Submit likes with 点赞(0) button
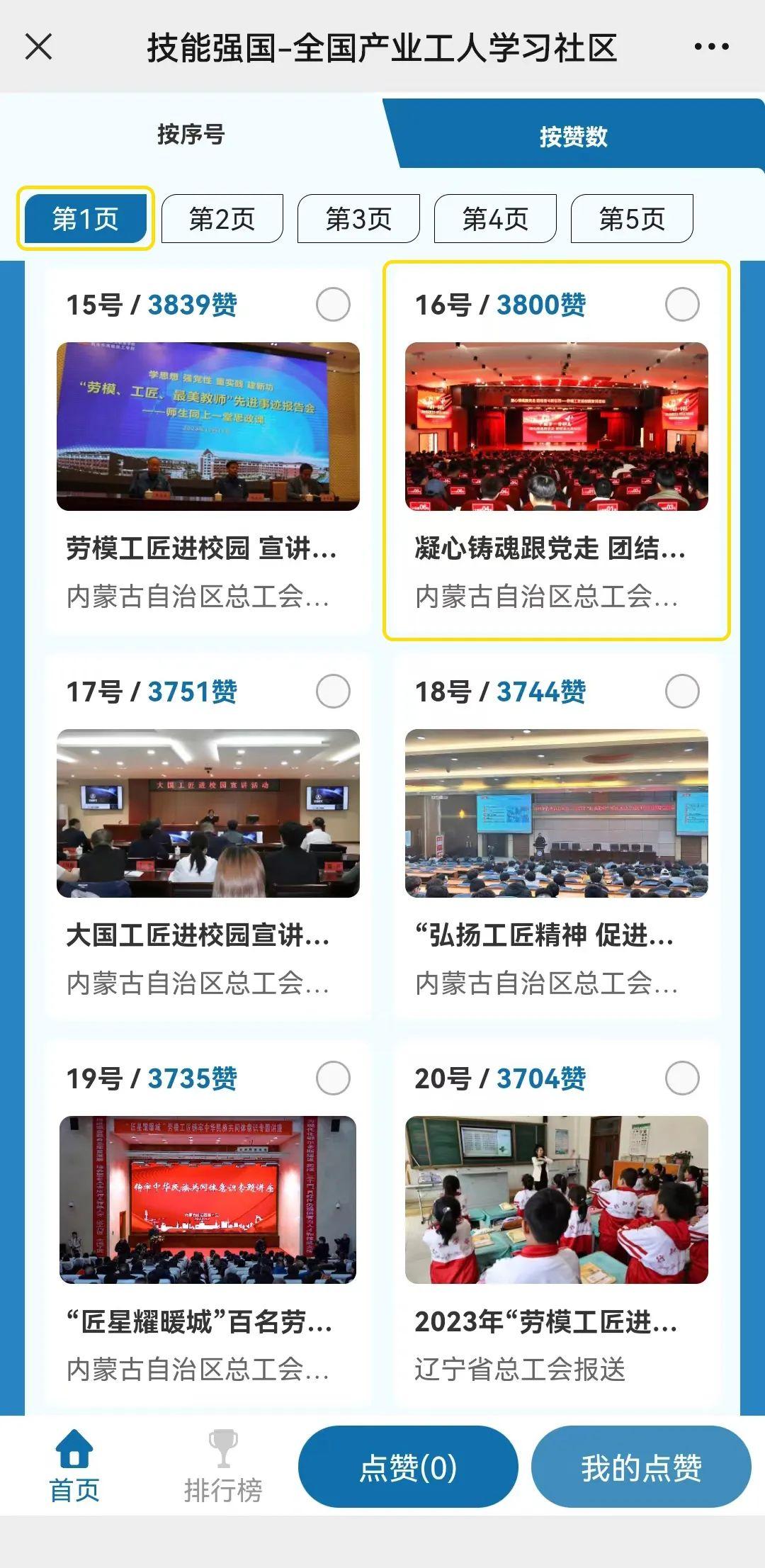 coord(408,1467)
